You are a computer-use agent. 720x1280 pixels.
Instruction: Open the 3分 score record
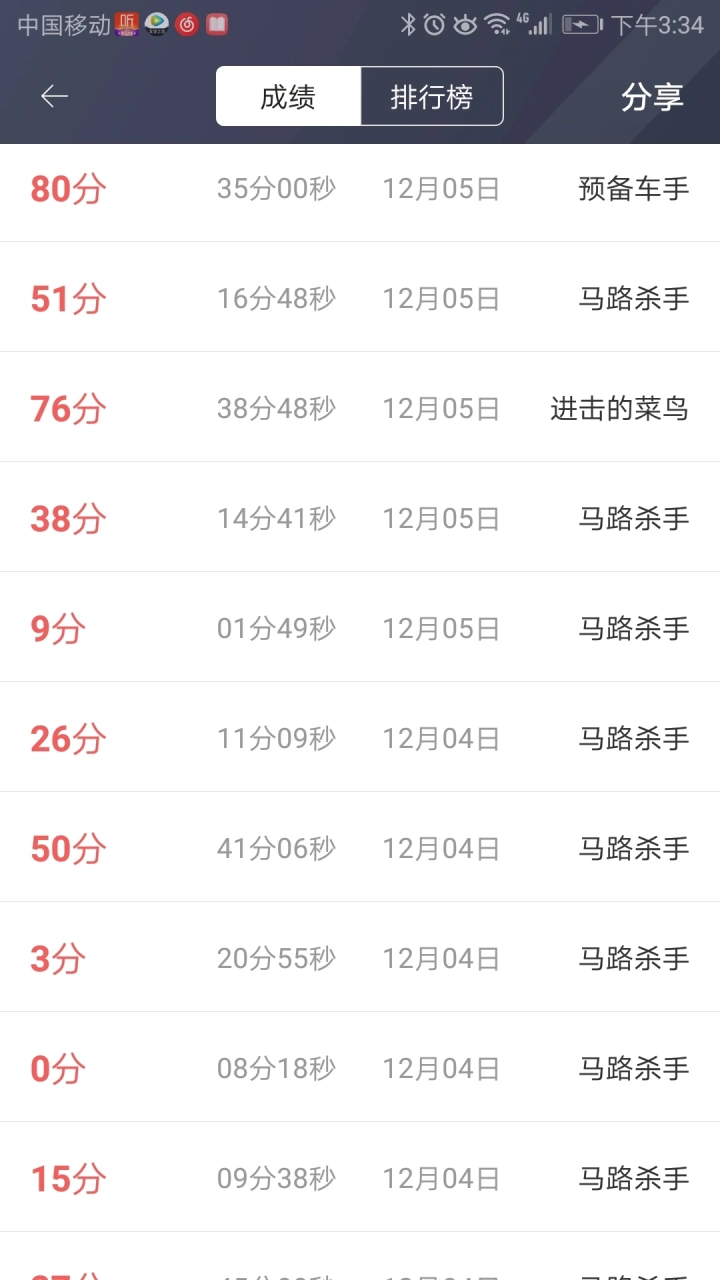pyautogui.click(x=360, y=957)
